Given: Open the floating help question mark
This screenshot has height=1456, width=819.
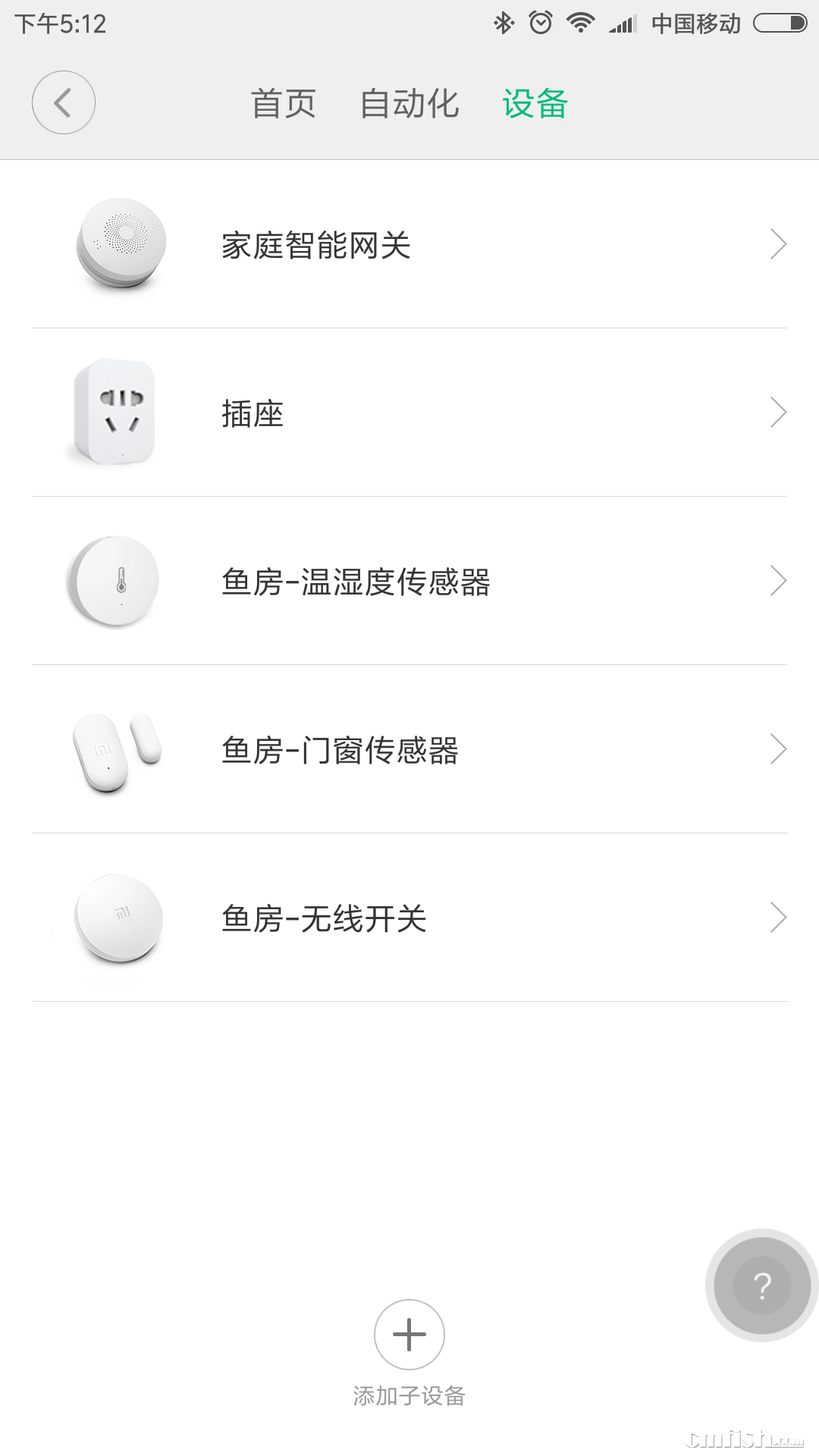Looking at the screenshot, I should point(762,1285).
